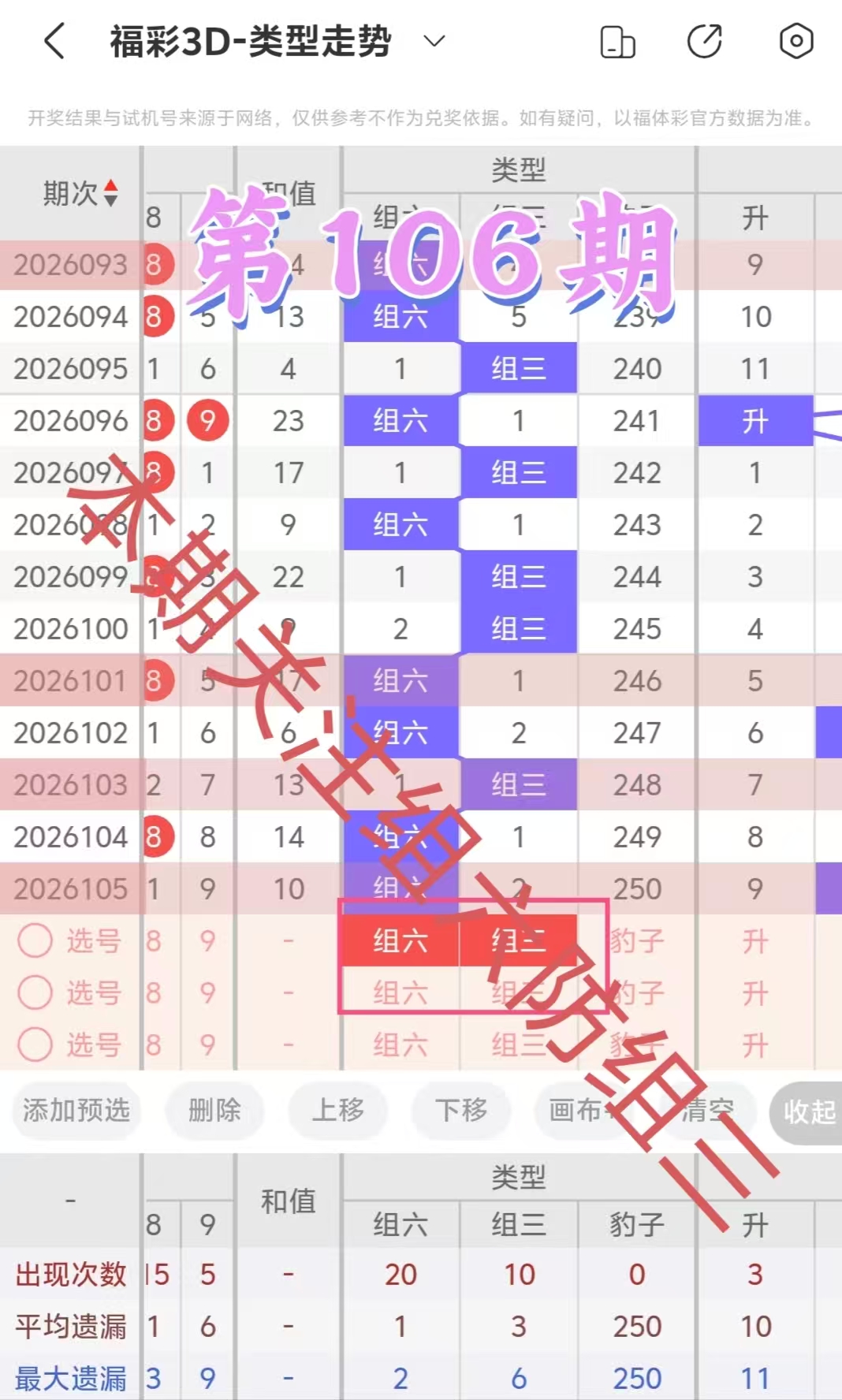
Task: Tap the device switch icon in header
Action: coord(617,42)
